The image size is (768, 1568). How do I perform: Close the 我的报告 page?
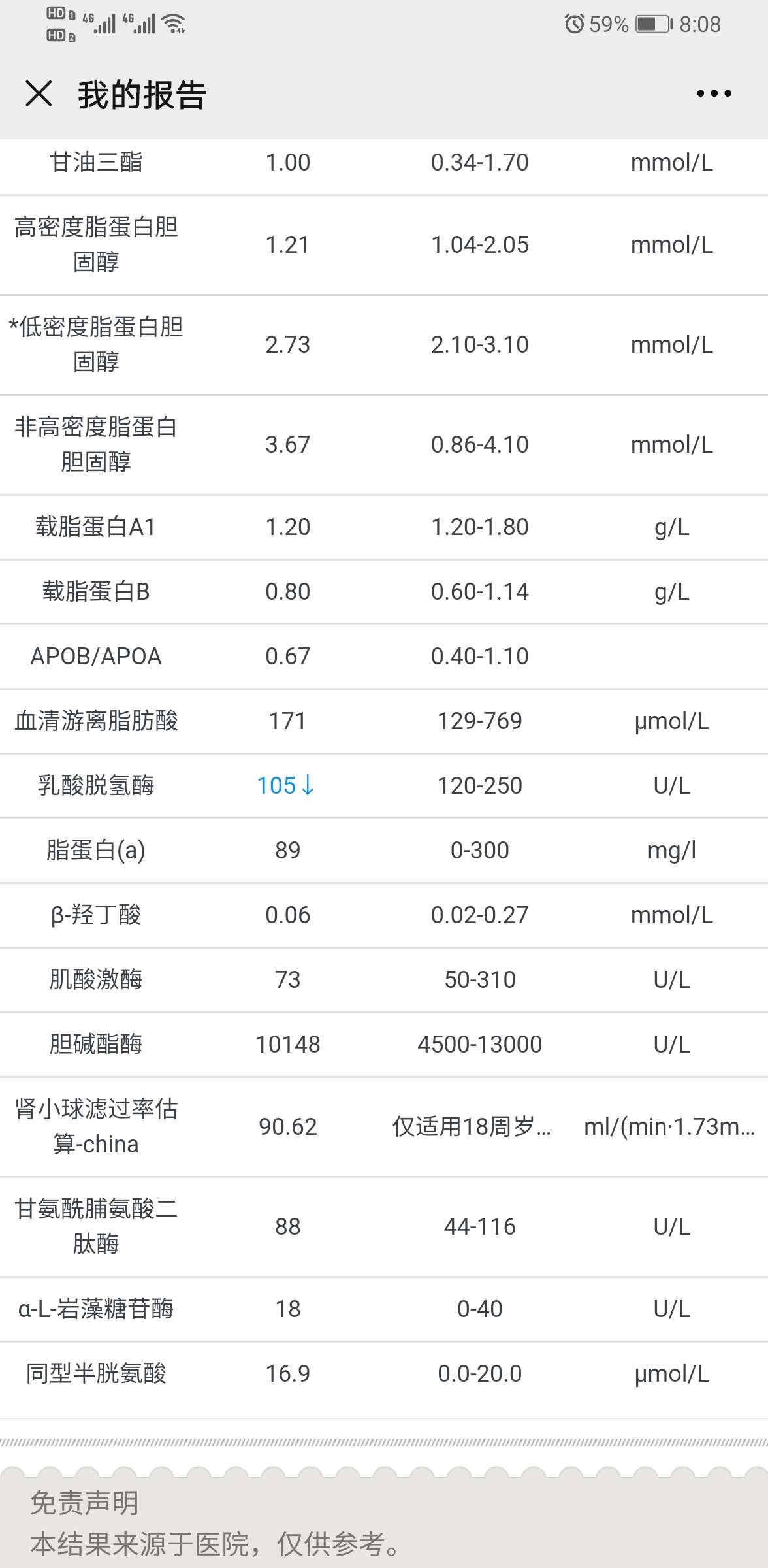[39, 93]
